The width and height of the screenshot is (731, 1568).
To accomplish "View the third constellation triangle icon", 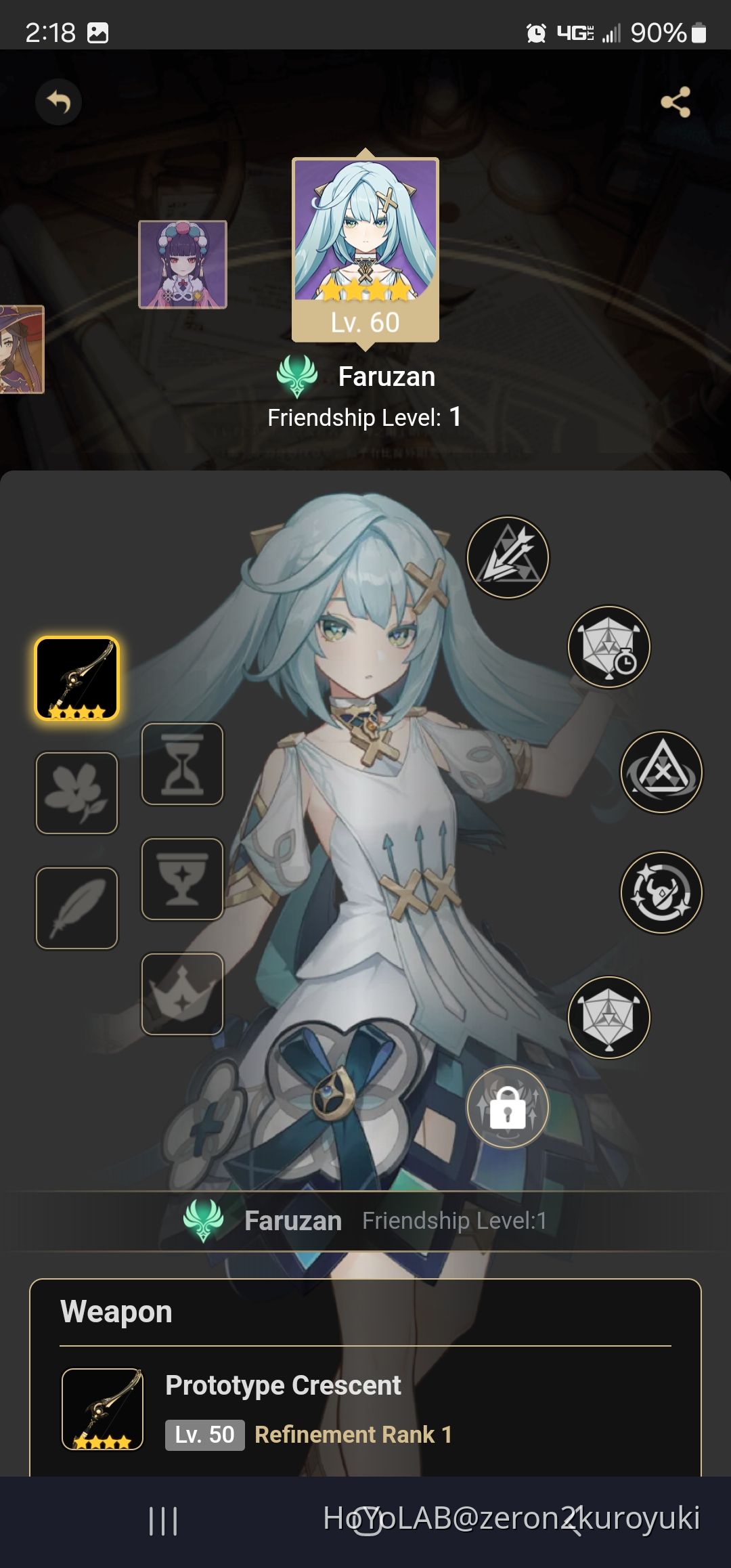I will [661, 772].
